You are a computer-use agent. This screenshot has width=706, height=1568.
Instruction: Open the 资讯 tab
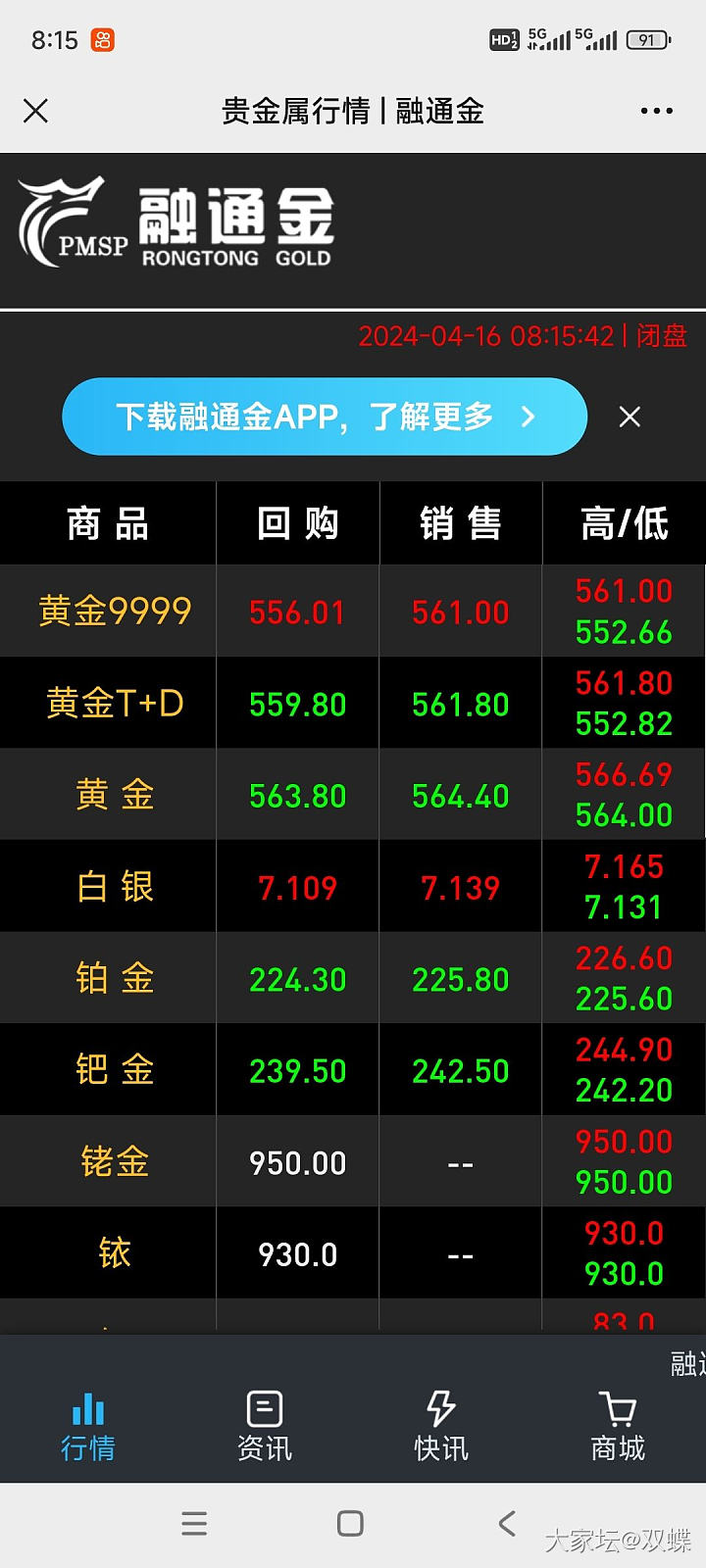coord(265,1426)
